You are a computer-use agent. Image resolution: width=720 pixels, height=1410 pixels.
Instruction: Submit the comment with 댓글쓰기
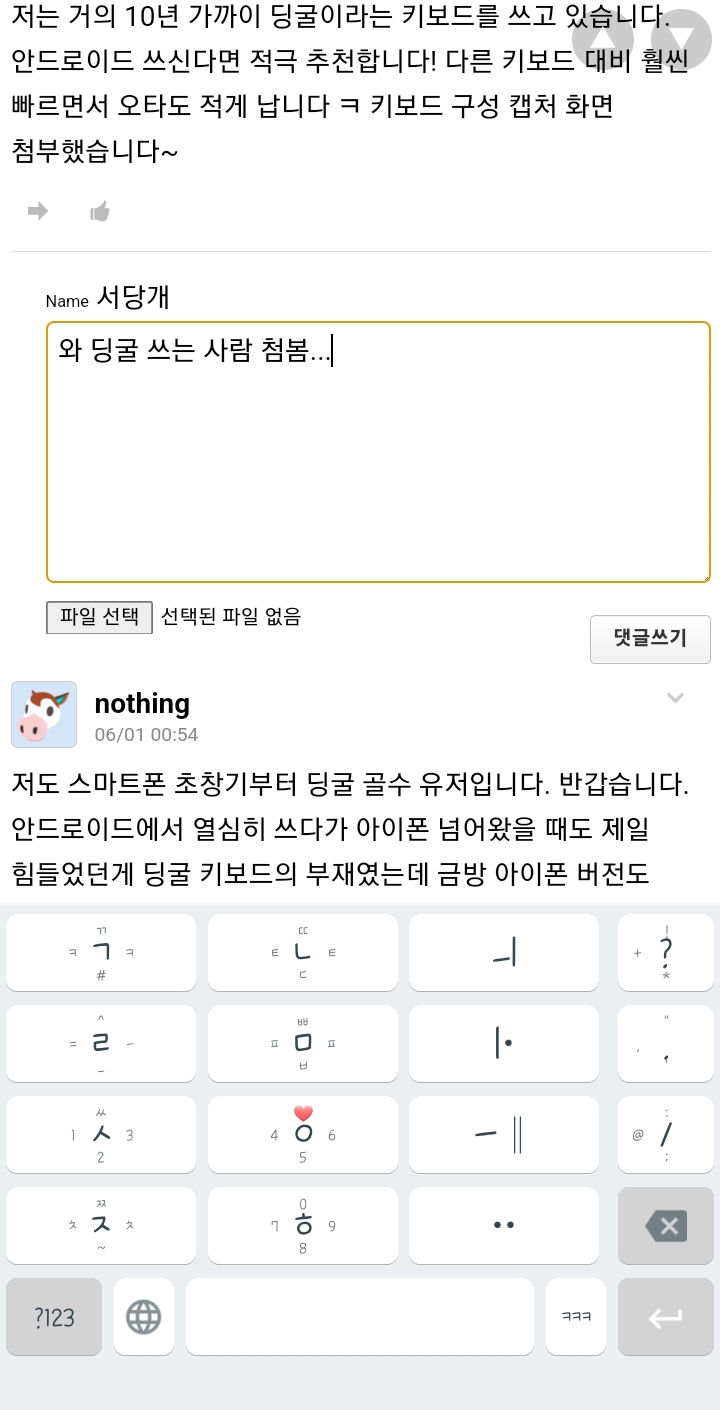pyautogui.click(x=650, y=639)
